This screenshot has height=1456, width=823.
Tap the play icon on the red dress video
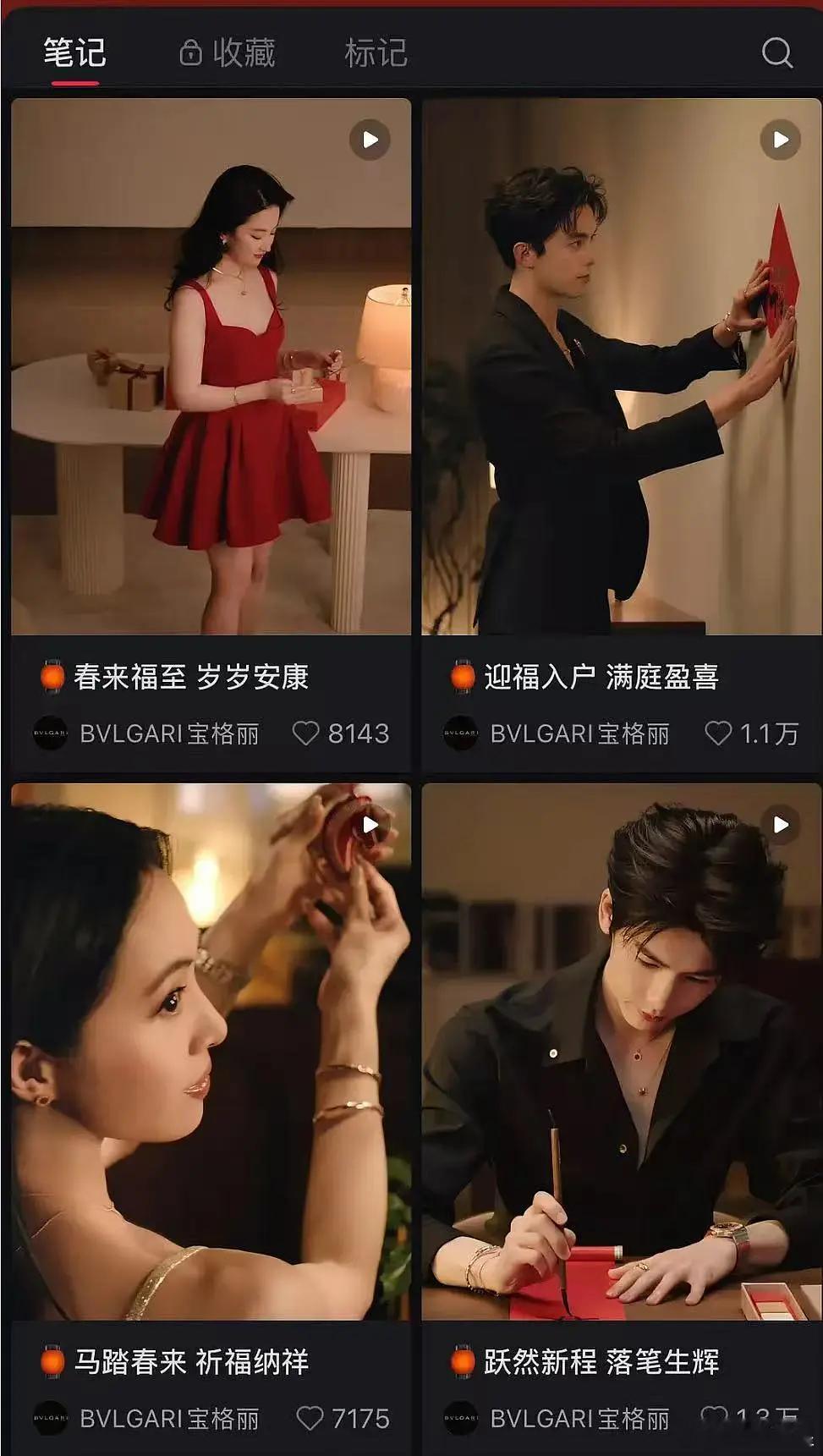click(368, 140)
